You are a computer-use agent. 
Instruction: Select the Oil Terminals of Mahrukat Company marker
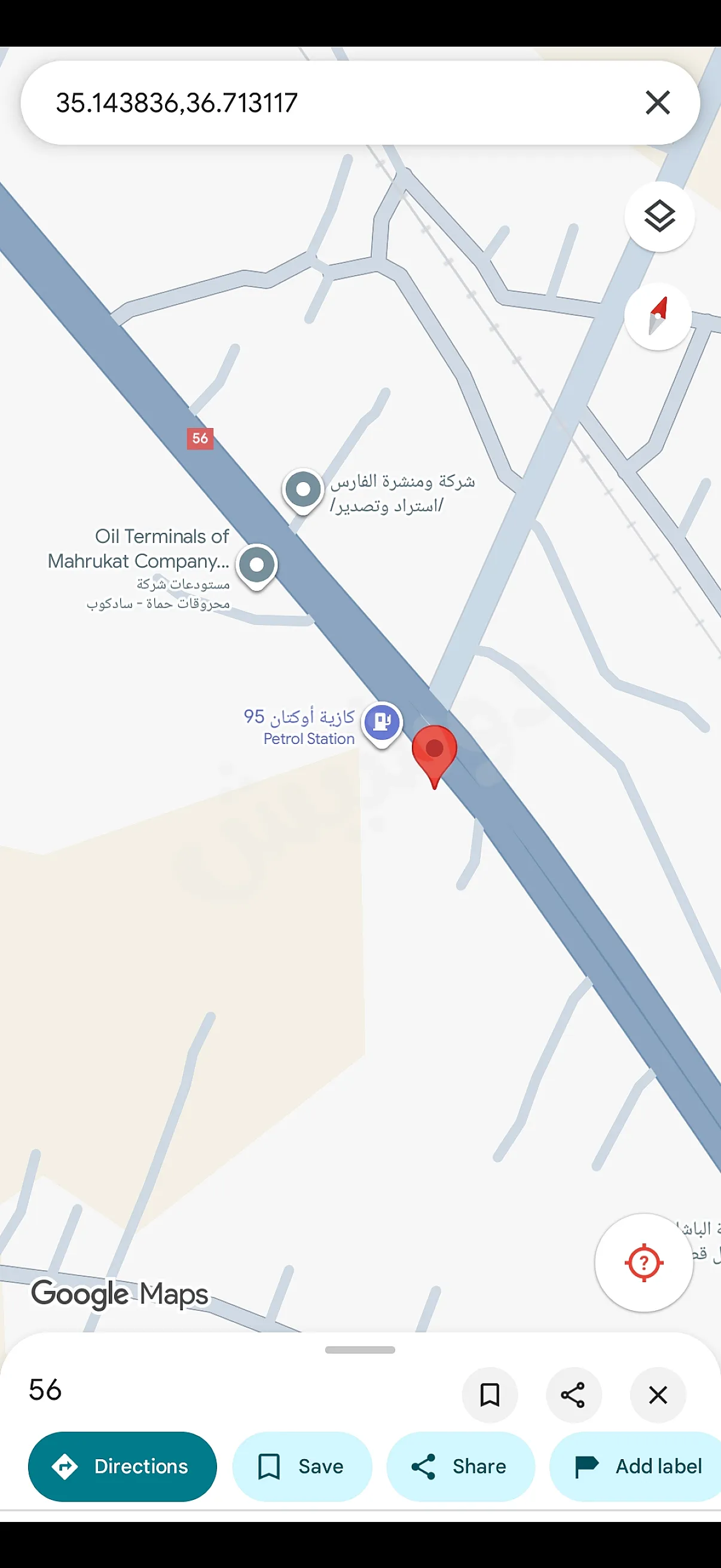pyautogui.click(x=256, y=567)
